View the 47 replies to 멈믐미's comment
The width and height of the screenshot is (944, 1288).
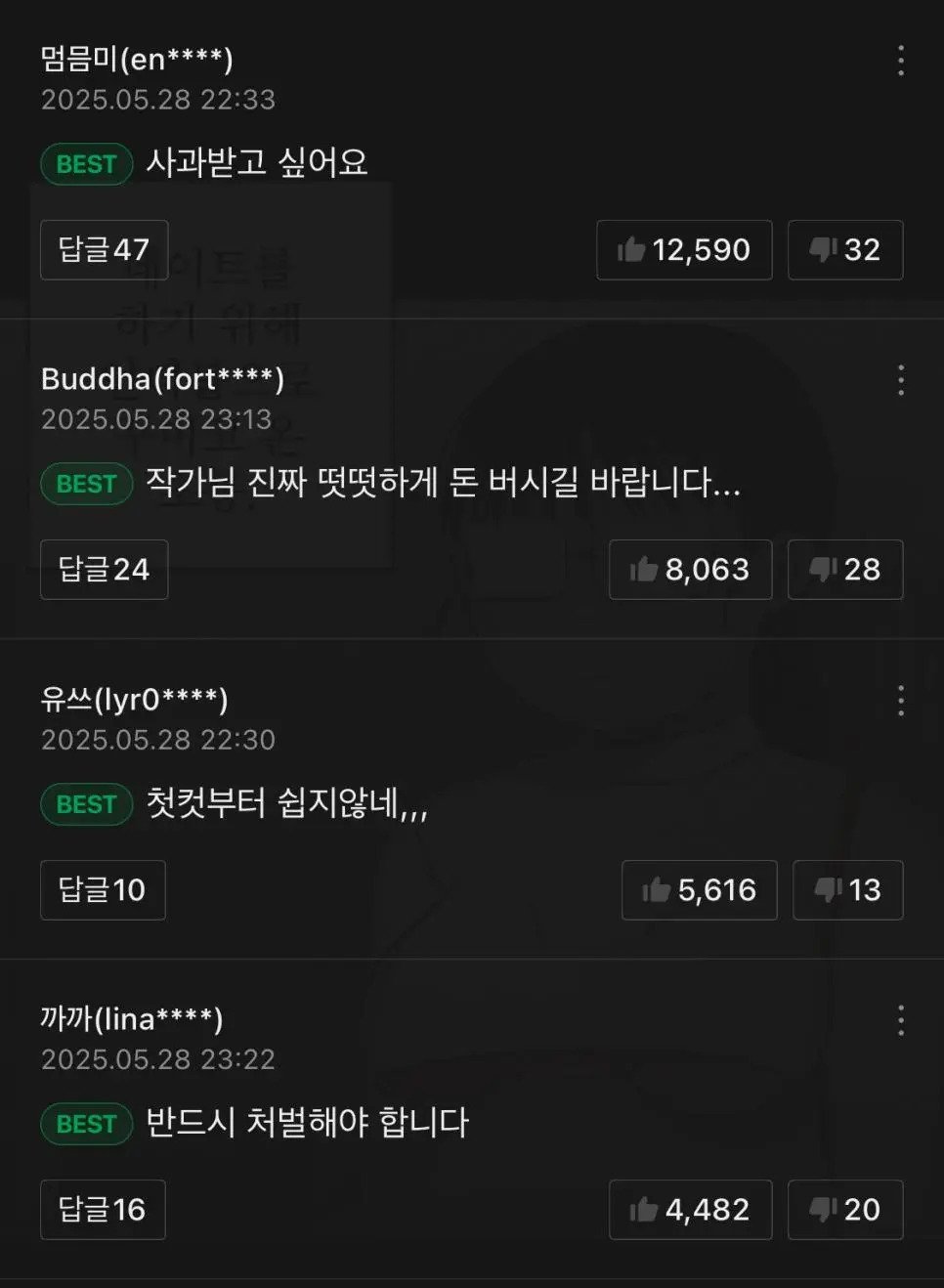pos(104,250)
